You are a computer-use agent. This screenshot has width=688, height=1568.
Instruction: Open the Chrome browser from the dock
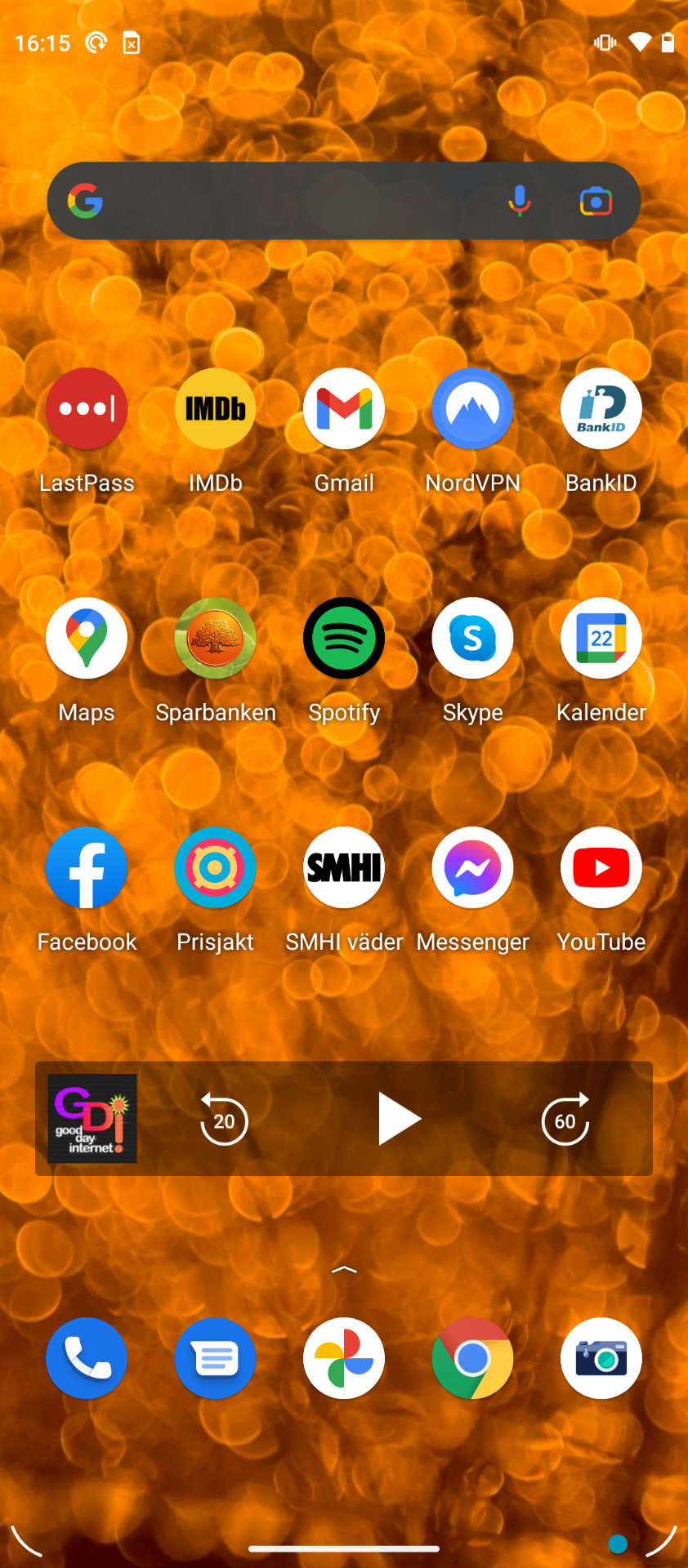472,1358
